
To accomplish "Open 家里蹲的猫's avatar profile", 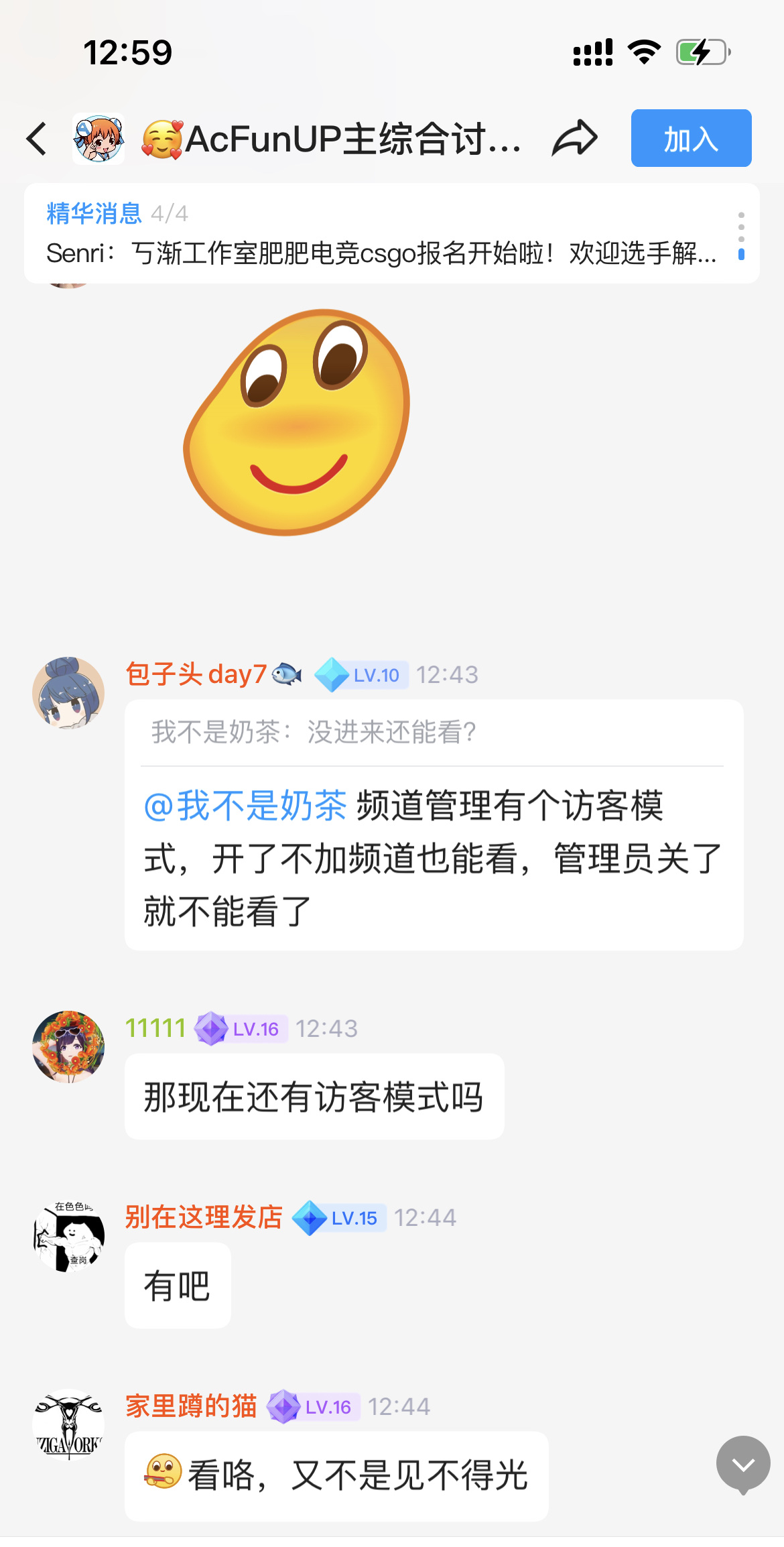I will (68, 1424).
